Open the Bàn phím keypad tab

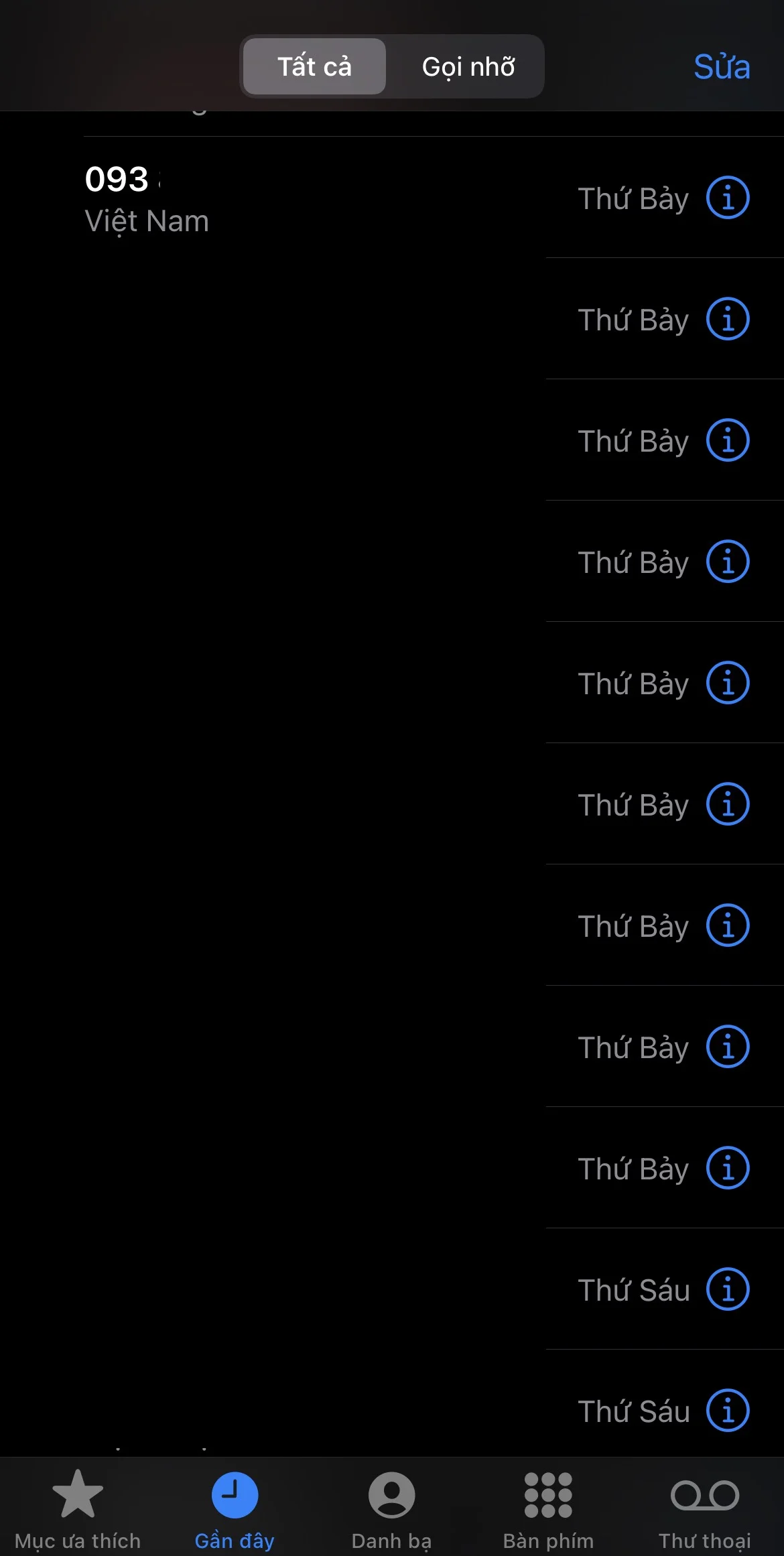(x=548, y=1509)
